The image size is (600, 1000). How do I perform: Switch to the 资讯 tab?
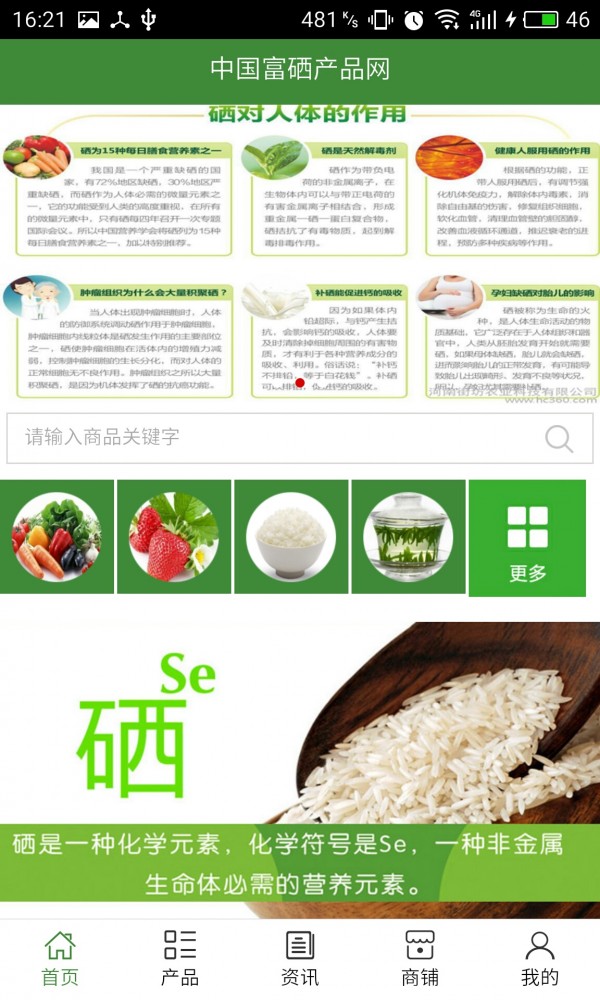[x=300, y=958]
